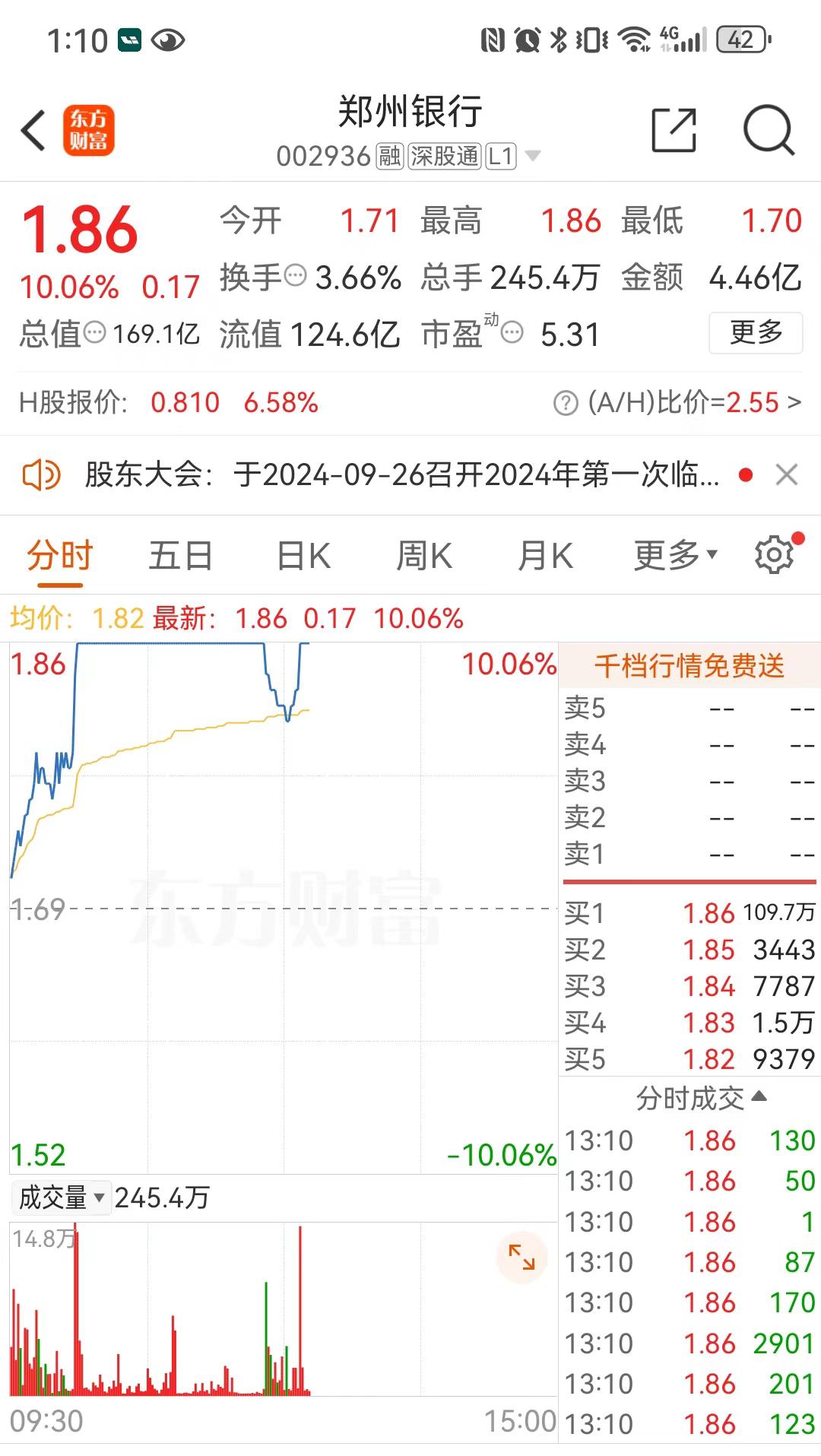Viewport: 821px width, 1456px height.
Task: Open chart settings gear
Action: point(774,555)
